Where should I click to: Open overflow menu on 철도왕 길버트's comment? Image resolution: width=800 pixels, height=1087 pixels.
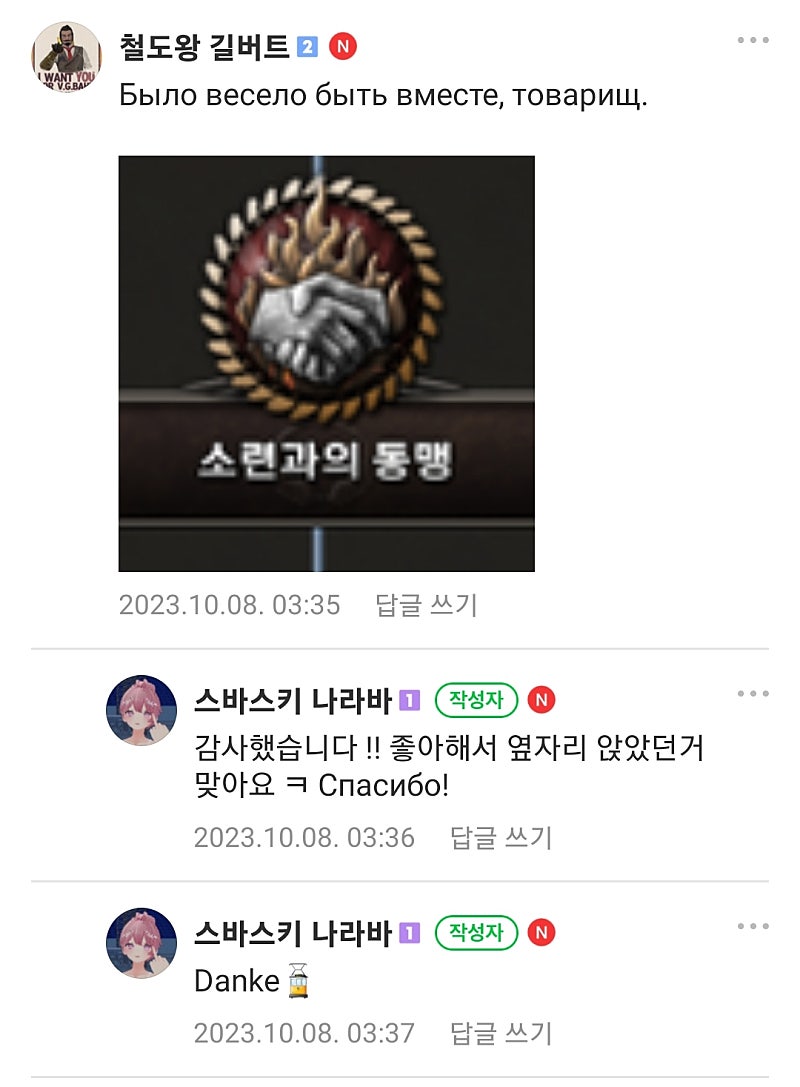pyautogui.click(x=752, y=41)
